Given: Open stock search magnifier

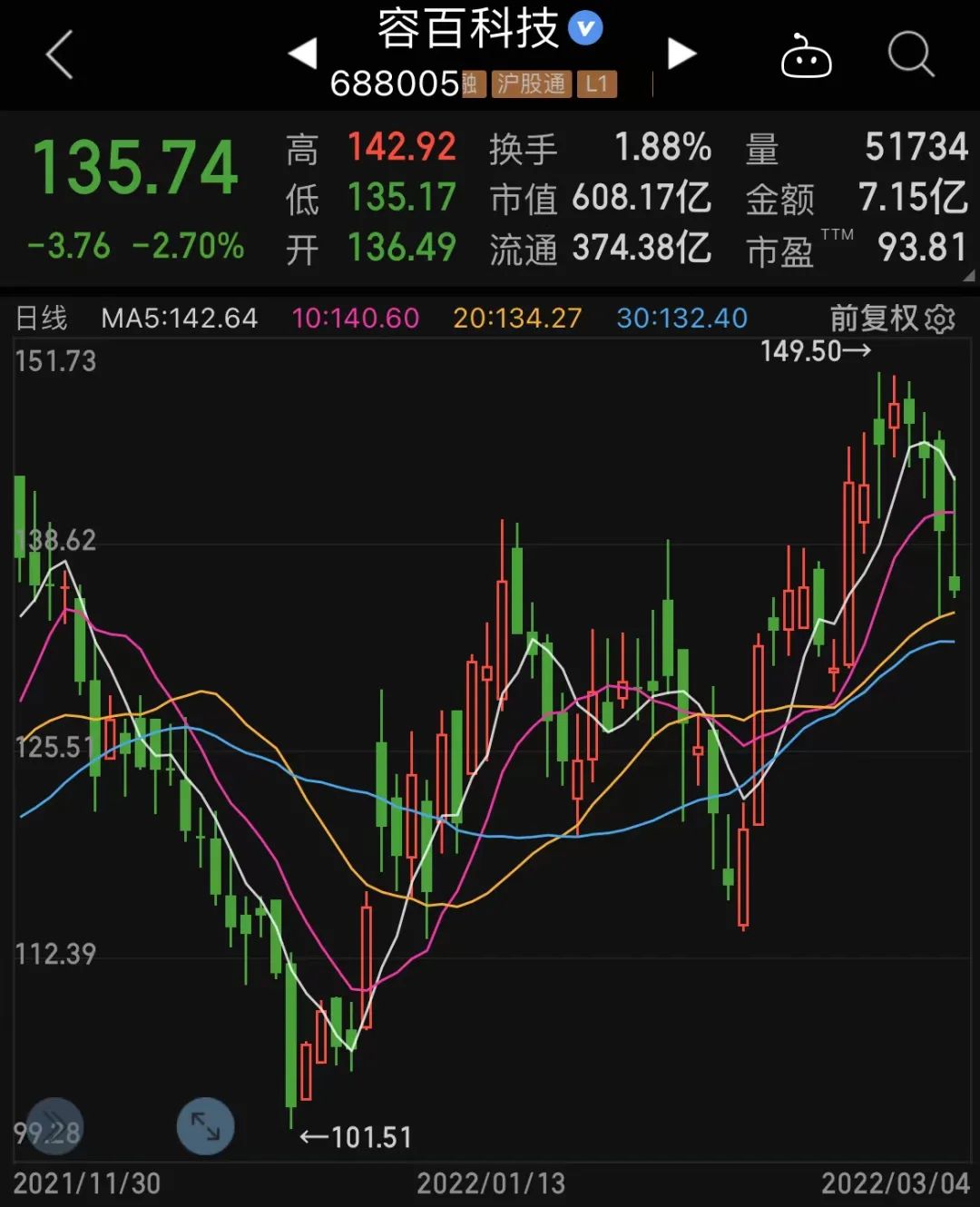Looking at the screenshot, I should click(910, 55).
